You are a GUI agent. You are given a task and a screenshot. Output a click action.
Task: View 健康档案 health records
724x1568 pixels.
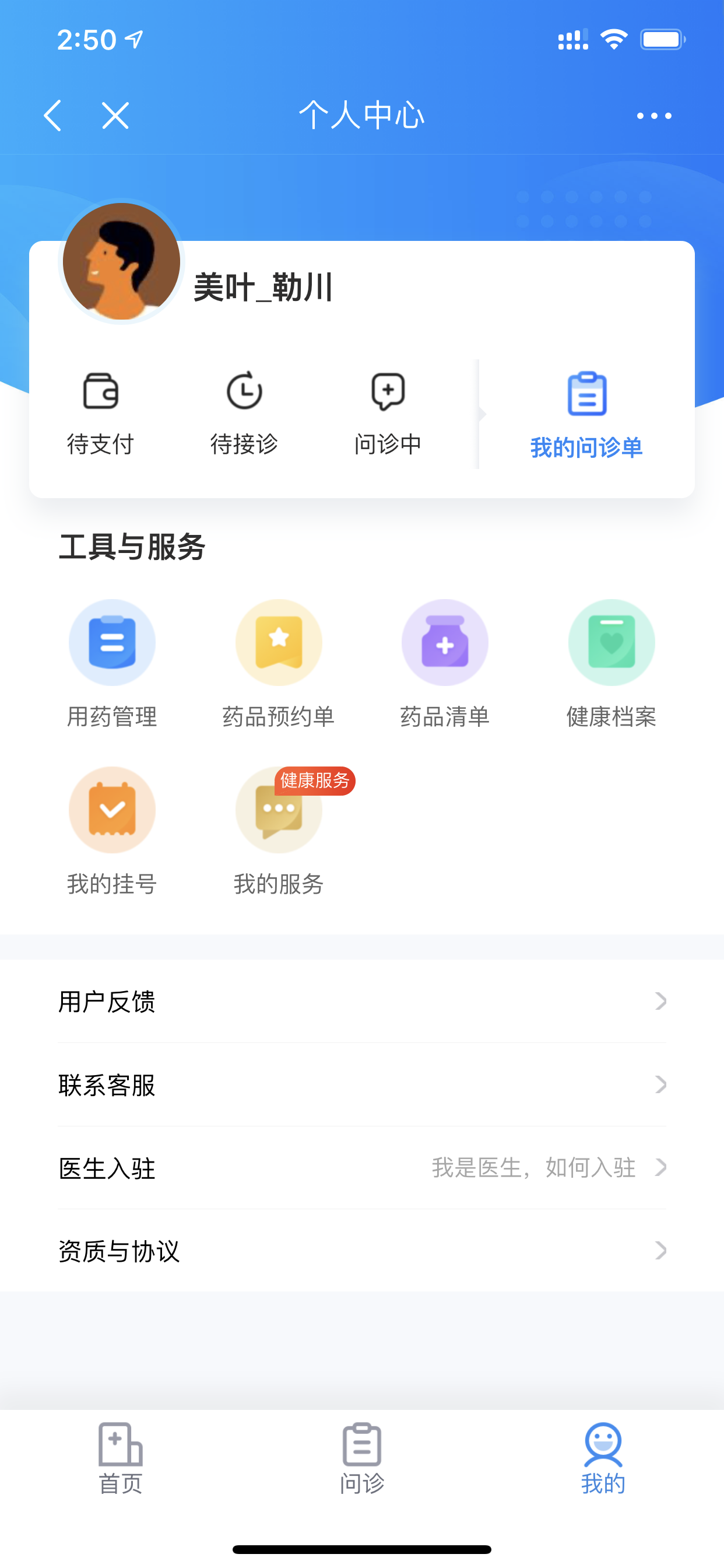coord(611,663)
